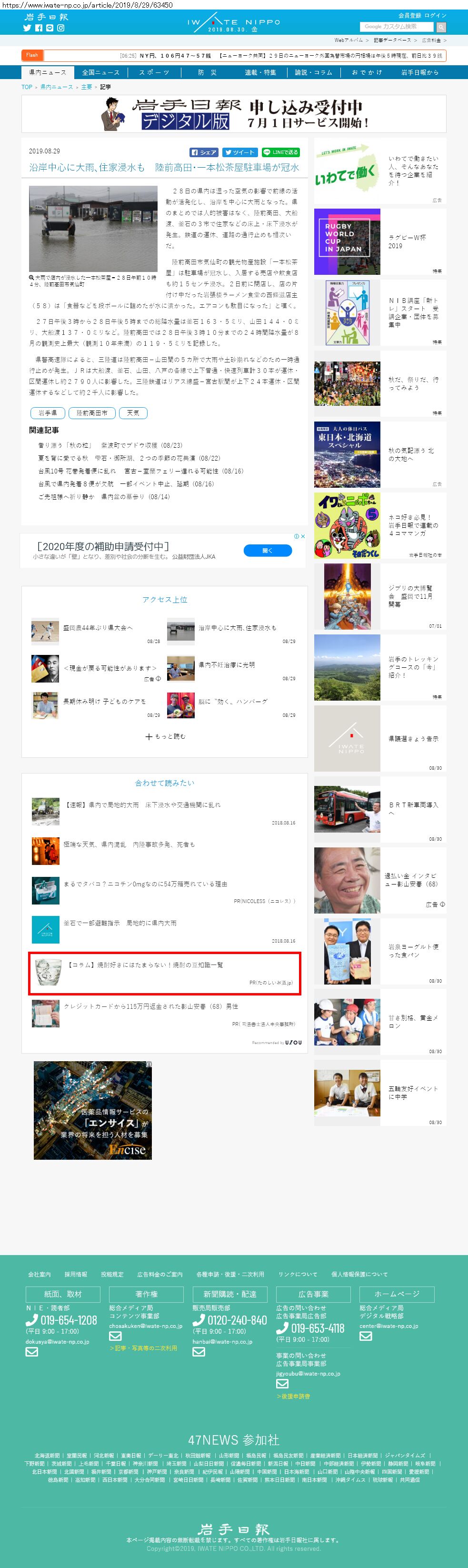
Task: Open the ログイン link
Action: coord(435,15)
